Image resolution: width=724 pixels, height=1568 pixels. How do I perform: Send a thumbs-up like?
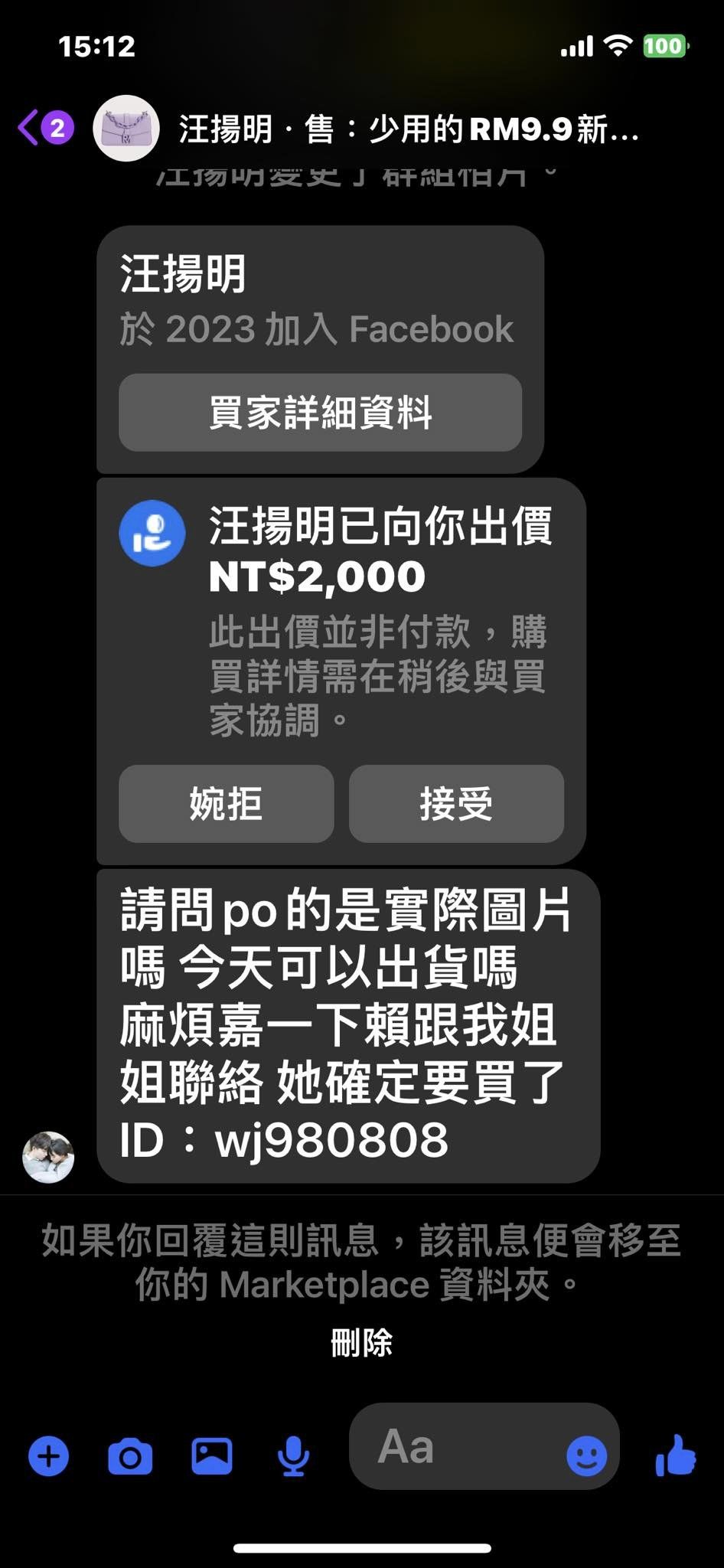click(x=676, y=1454)
